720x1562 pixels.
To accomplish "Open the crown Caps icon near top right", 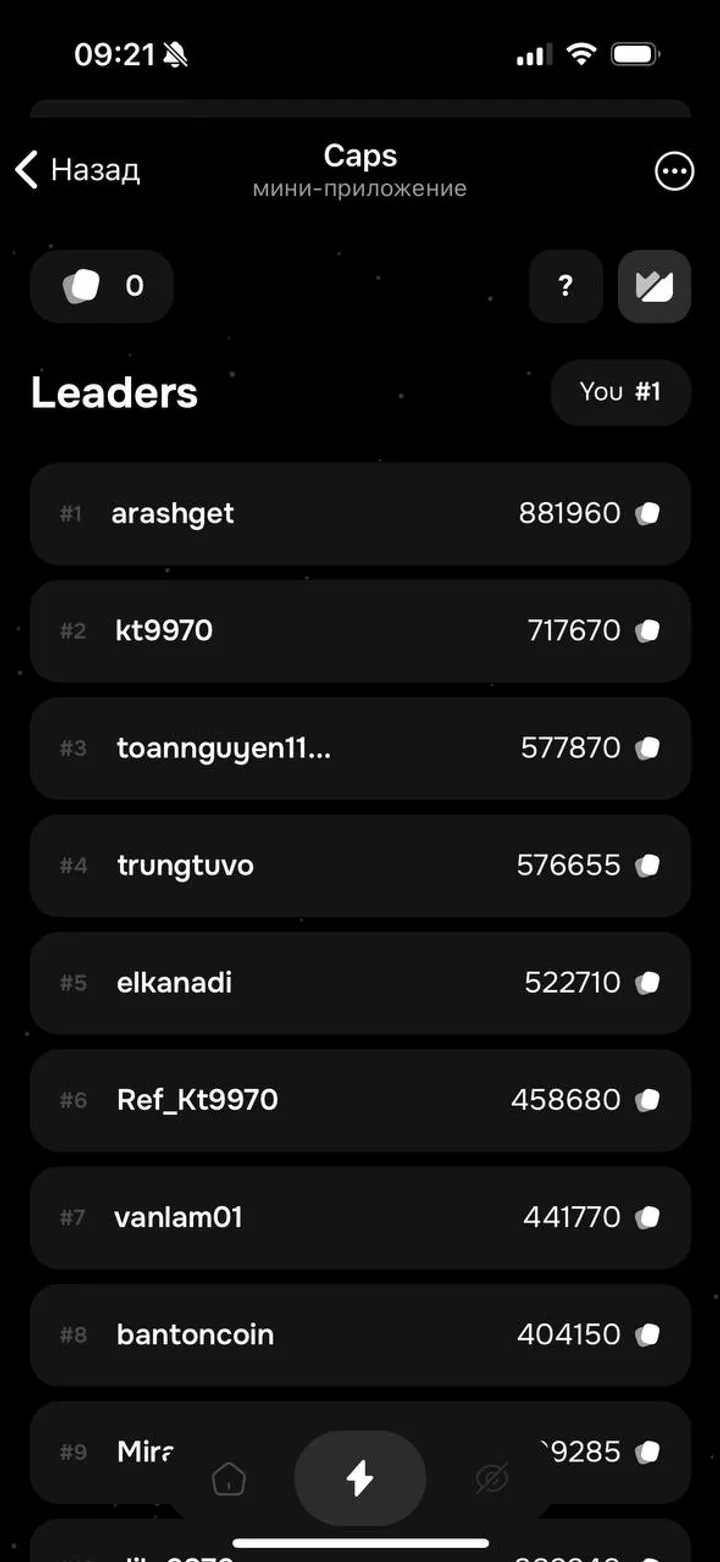I will pyautogui.click(x=654, y=287).
